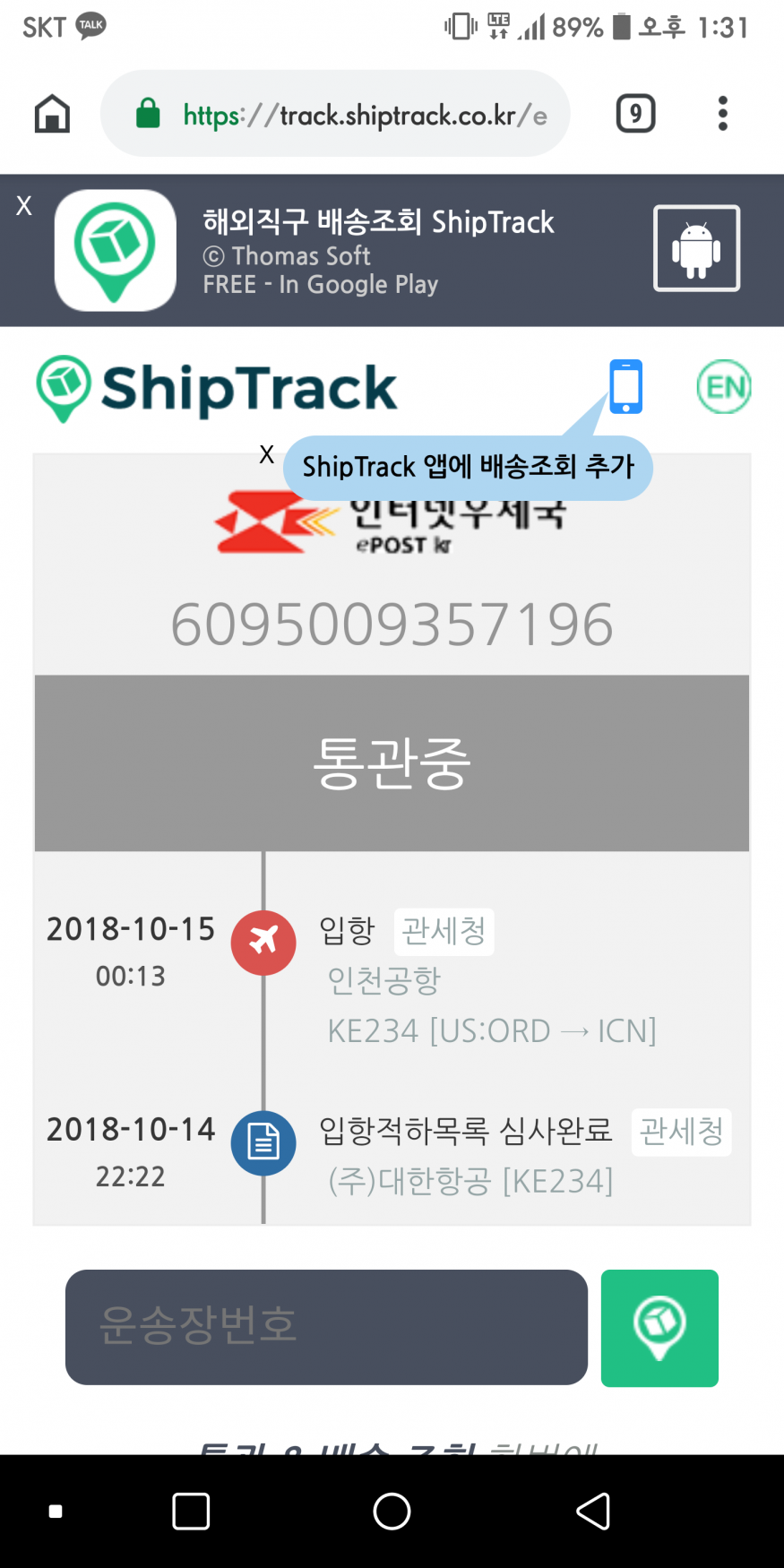Tap the green track search button
The height and width of the screenshot is (1568, 784).
coord(659,1328)
